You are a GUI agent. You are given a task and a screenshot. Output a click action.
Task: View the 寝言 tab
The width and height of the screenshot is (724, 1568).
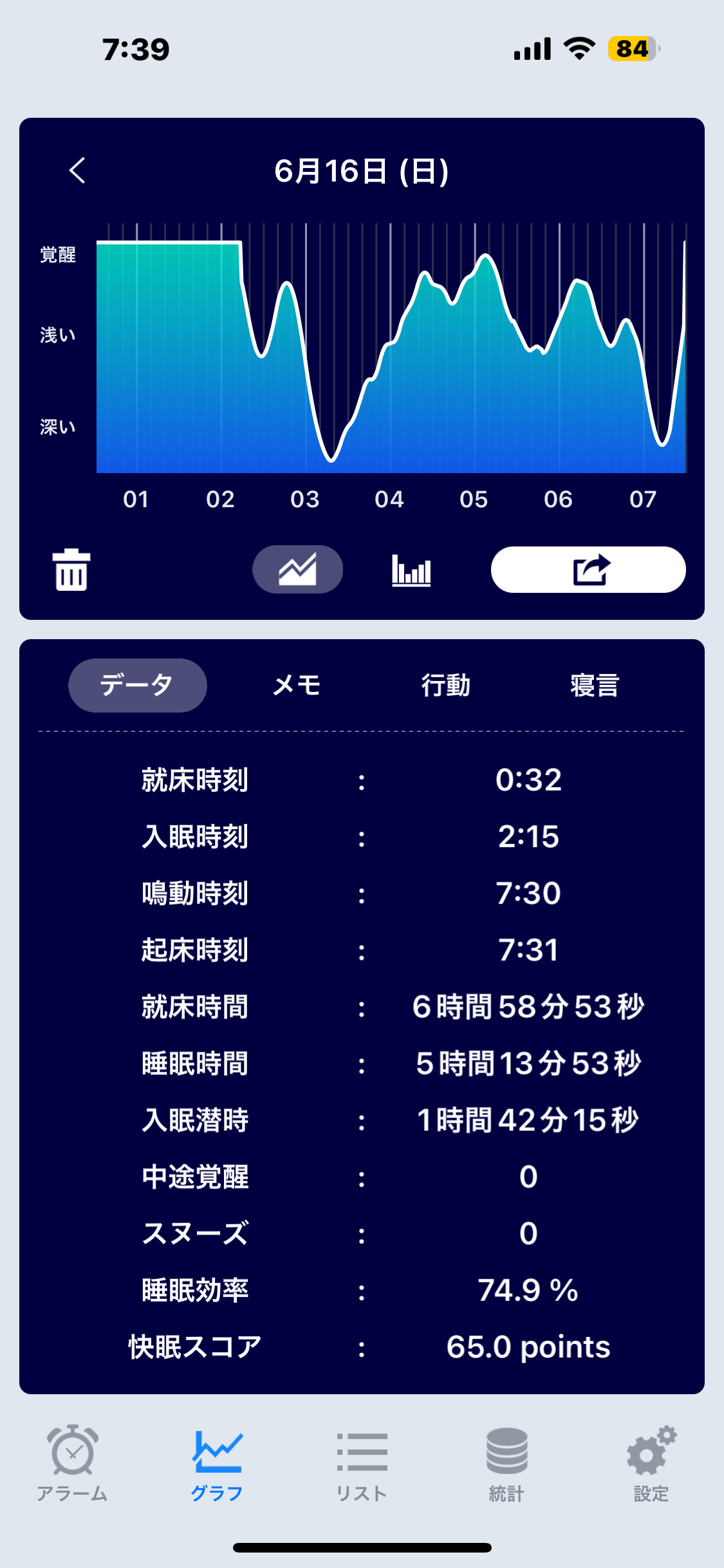[595, 686]
